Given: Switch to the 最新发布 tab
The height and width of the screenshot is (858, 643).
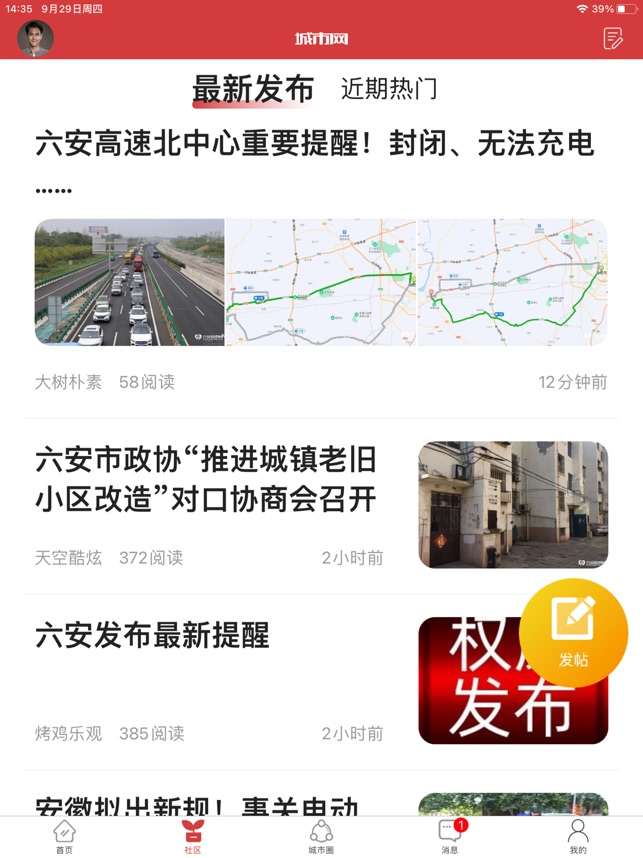Looking at the screenshot, I should click(253, 89).
